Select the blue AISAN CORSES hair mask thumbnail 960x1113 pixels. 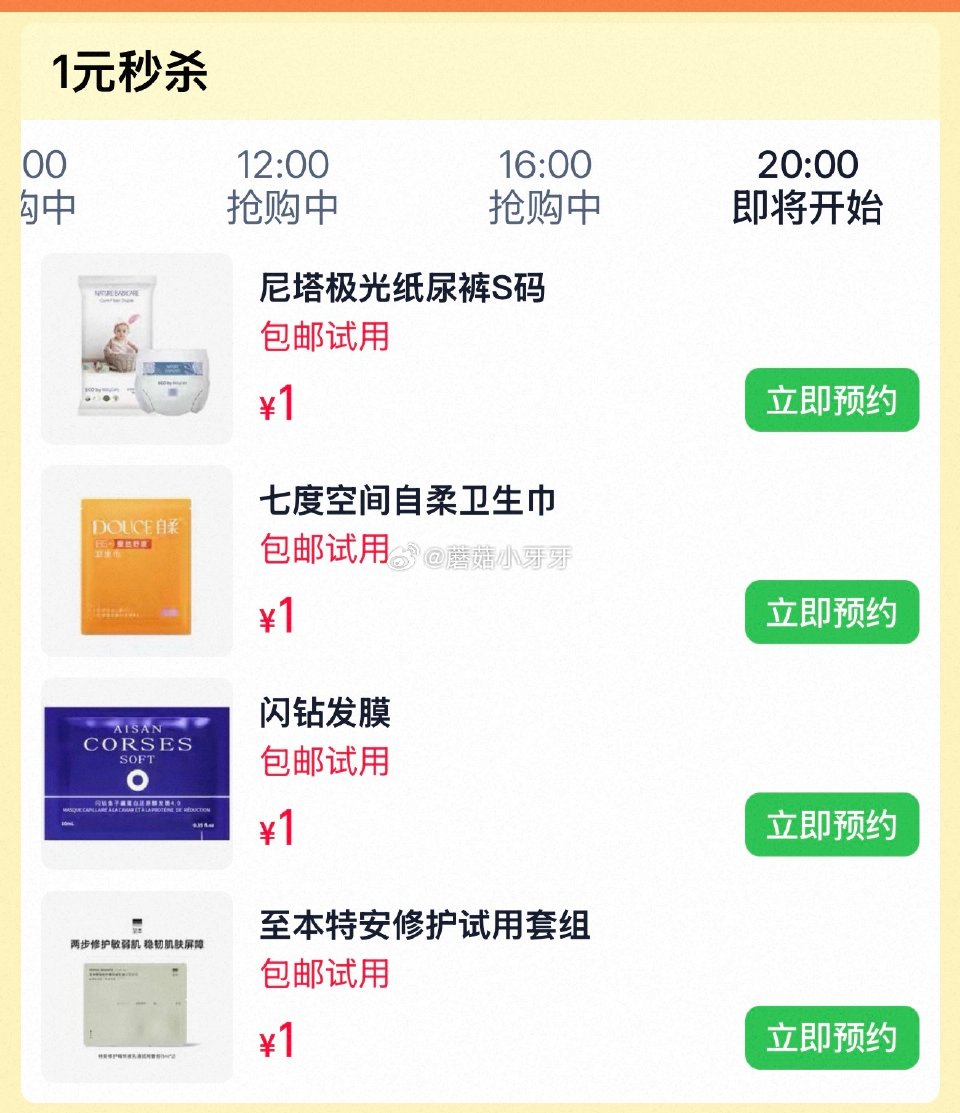click(137, 772)
